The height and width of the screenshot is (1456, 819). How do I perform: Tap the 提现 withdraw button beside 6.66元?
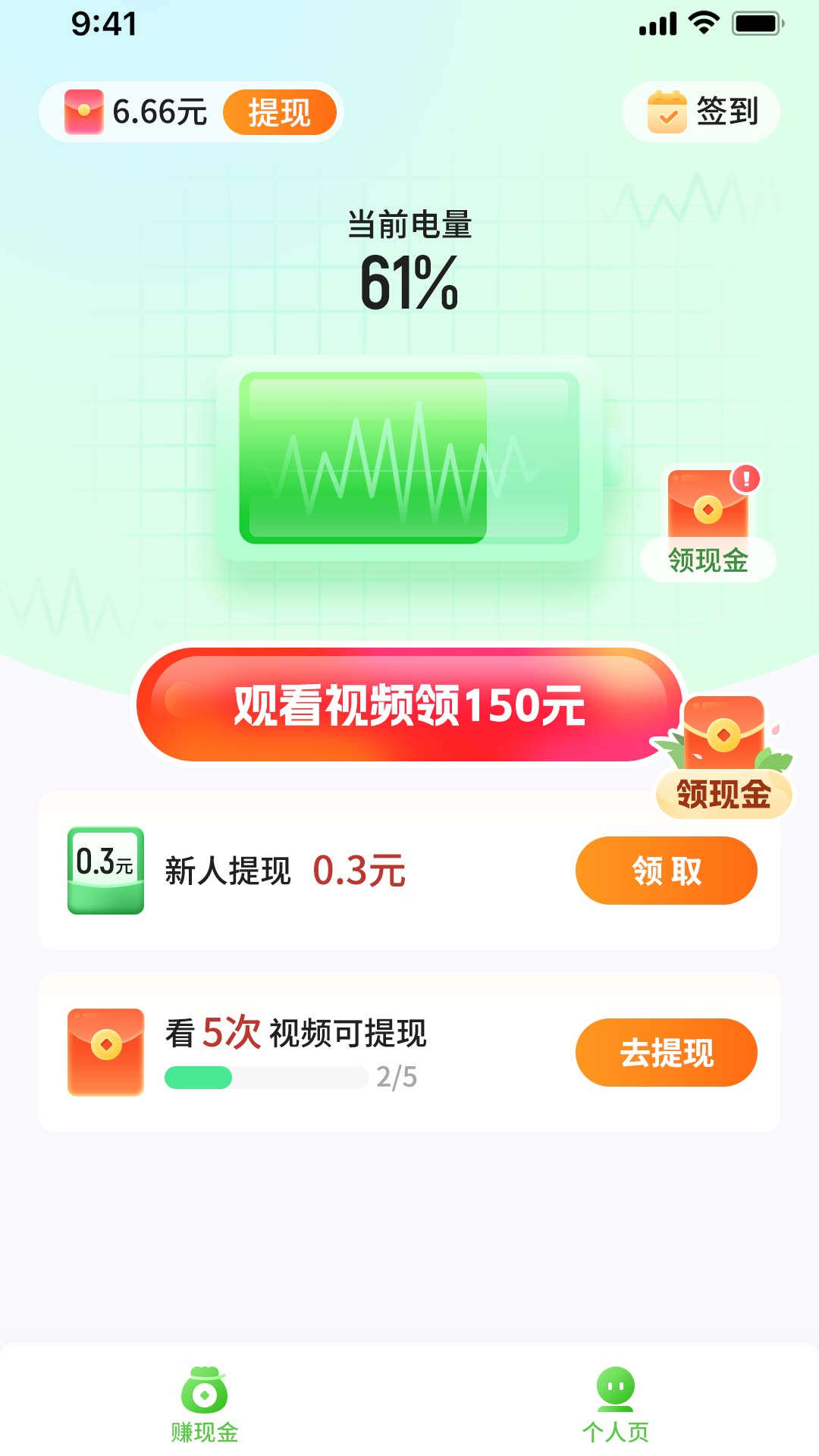pyautogui.click(x=279, y=112)
